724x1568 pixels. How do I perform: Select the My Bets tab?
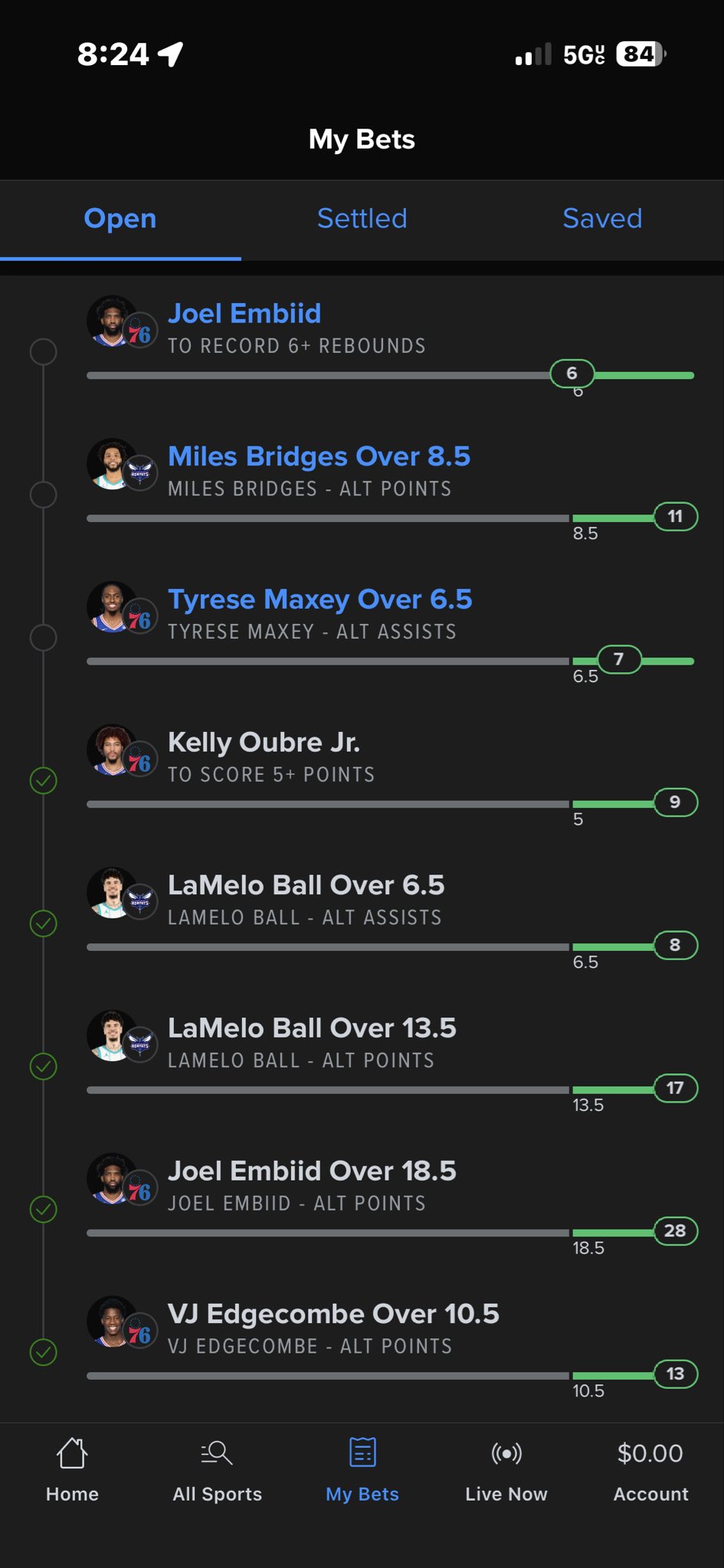[362, 1470]
